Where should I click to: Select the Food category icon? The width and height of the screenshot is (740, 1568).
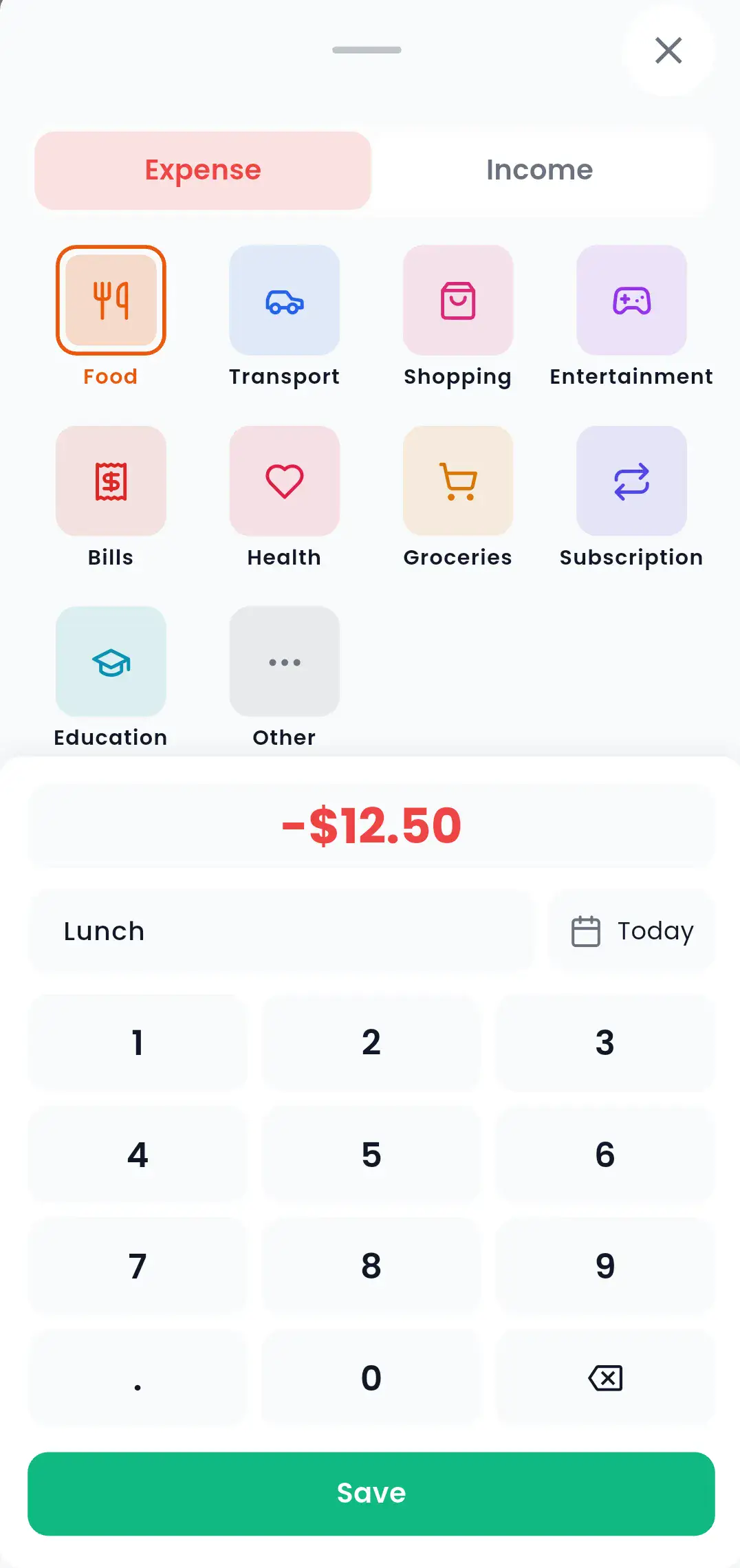110,301
